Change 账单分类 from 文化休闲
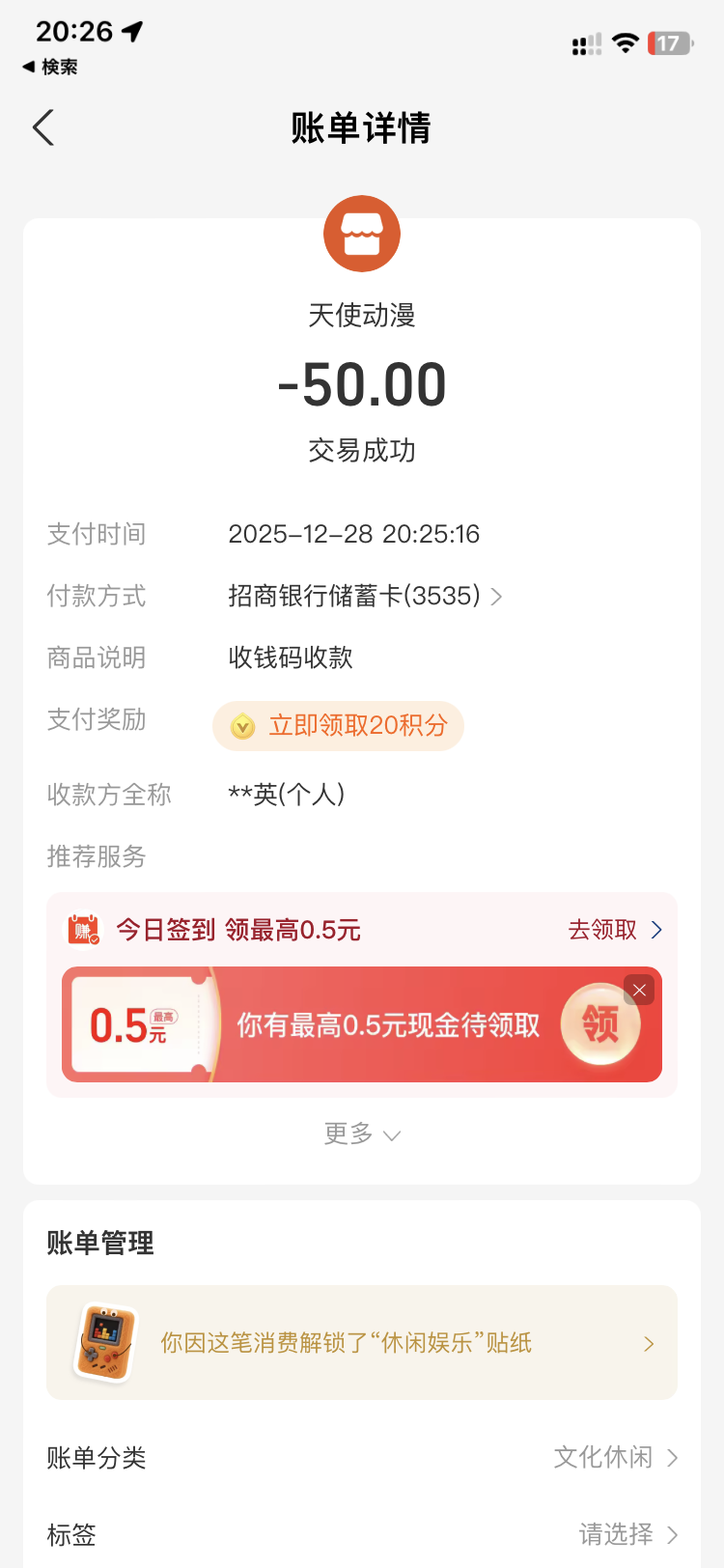The height and width of the screenshot is (1568, 724). point(615,1457)
